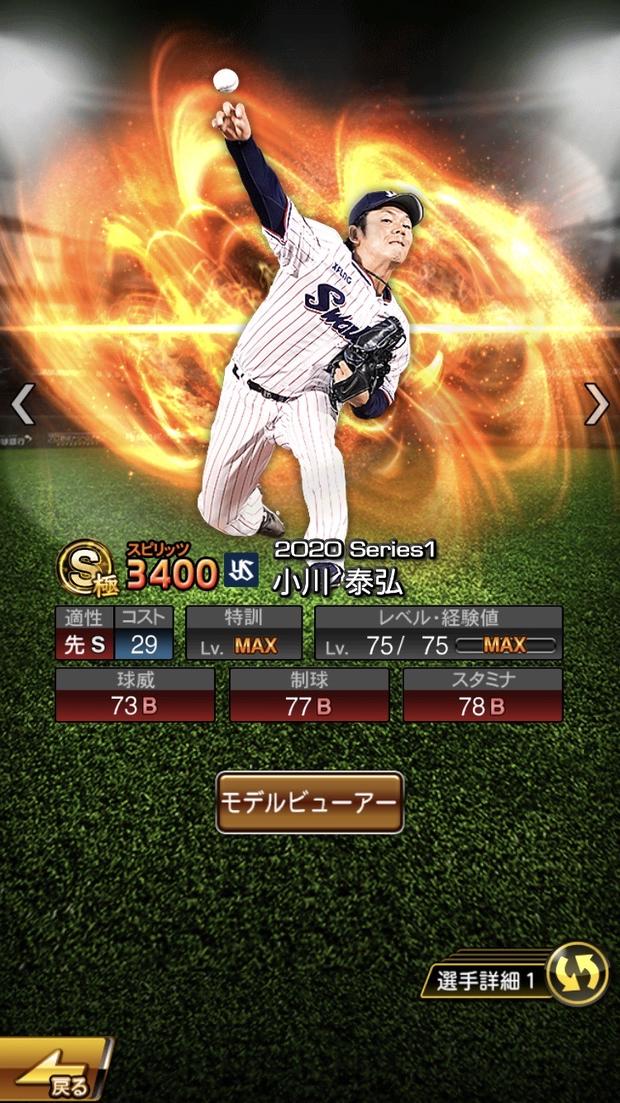Go to the next player card
620x1103 pixels.
point(597,404)
